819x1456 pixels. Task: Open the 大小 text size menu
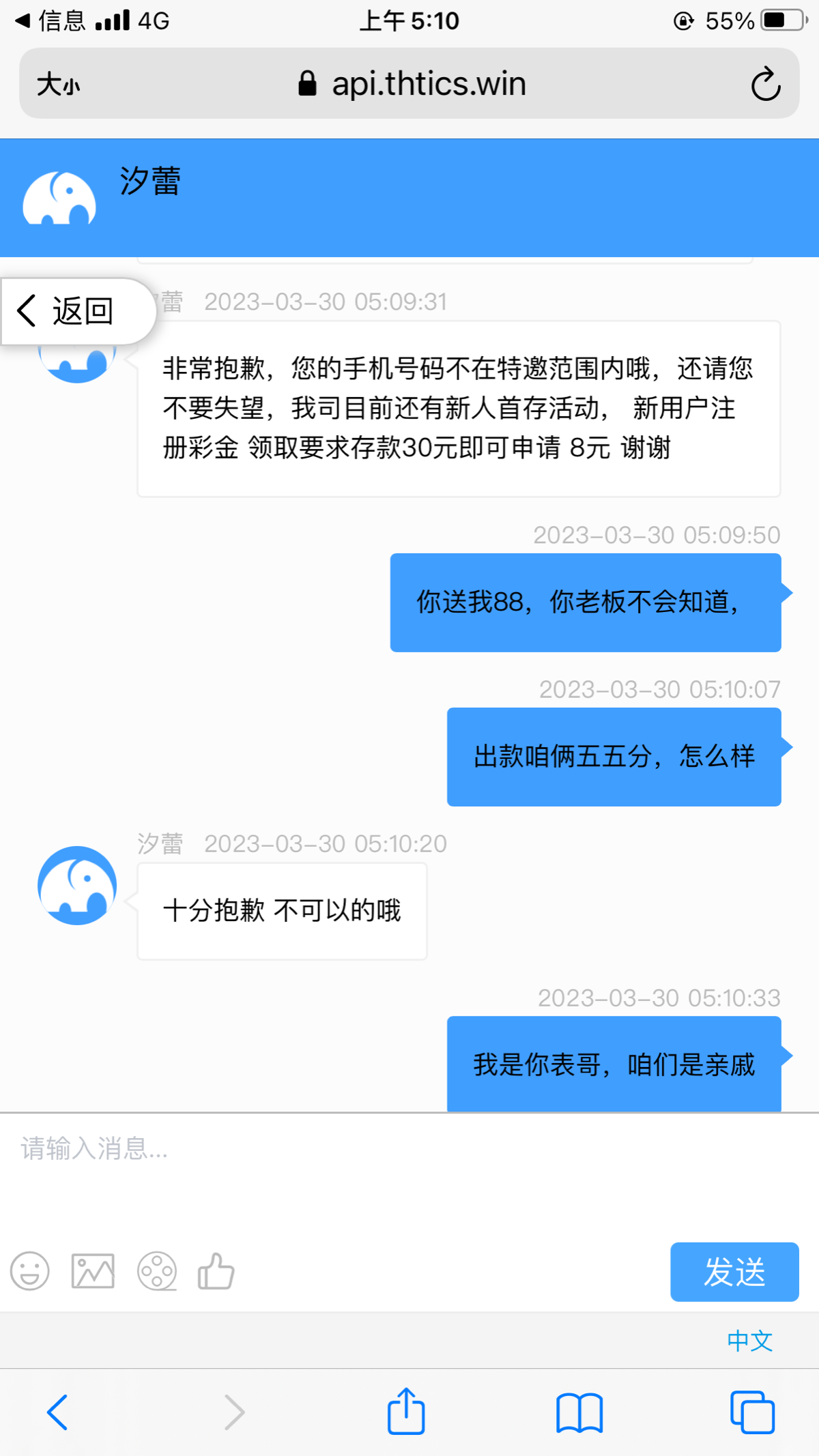59,85
